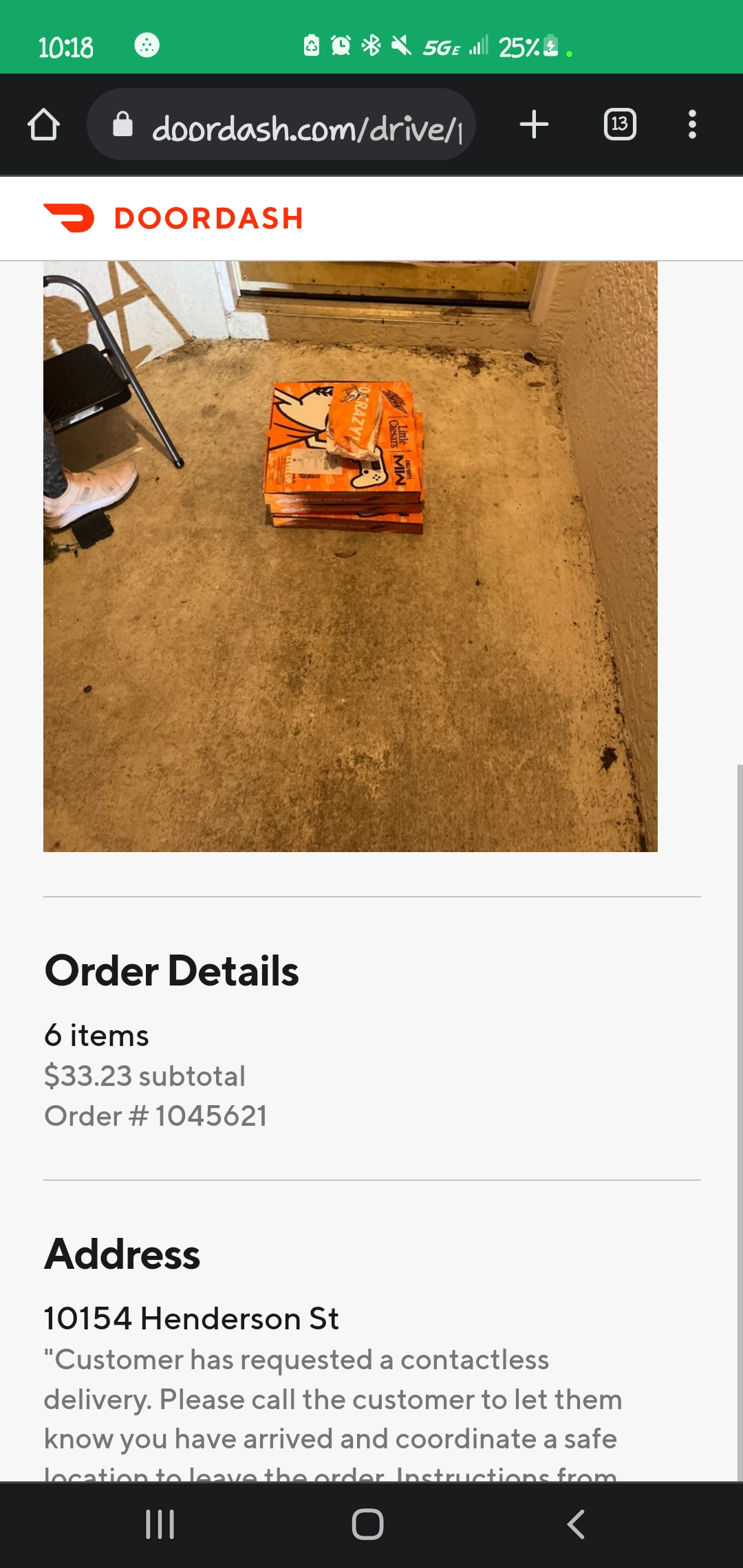Go back with the system back button
This screenshot has width=743, height=1568.
575,1524
